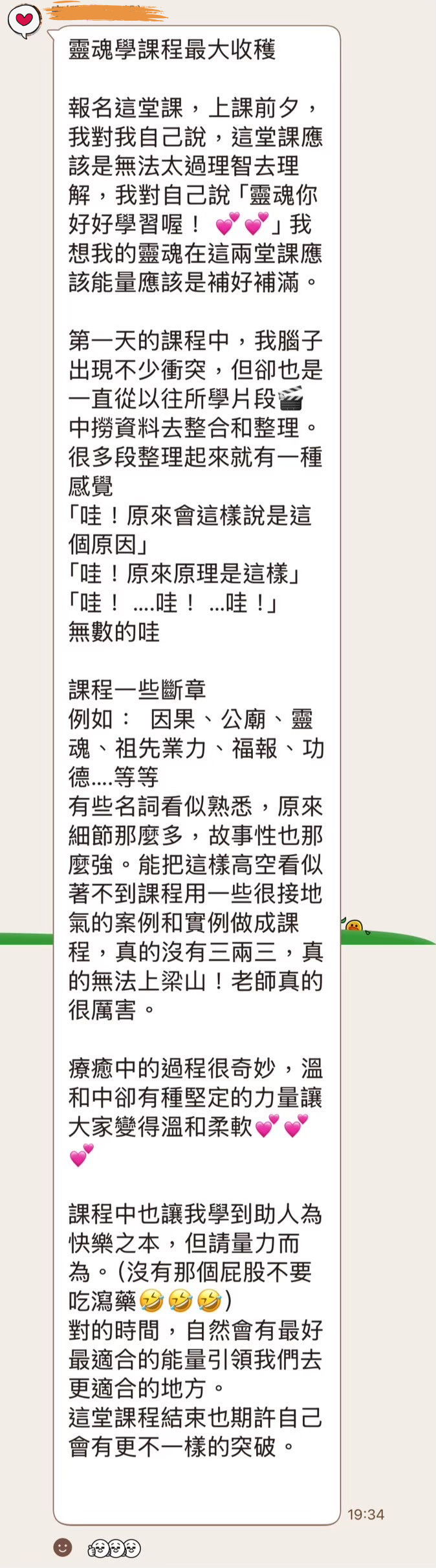436x1568 pixels.
Task: Add an emoji reaction to the message
Action: [63, 1547]
